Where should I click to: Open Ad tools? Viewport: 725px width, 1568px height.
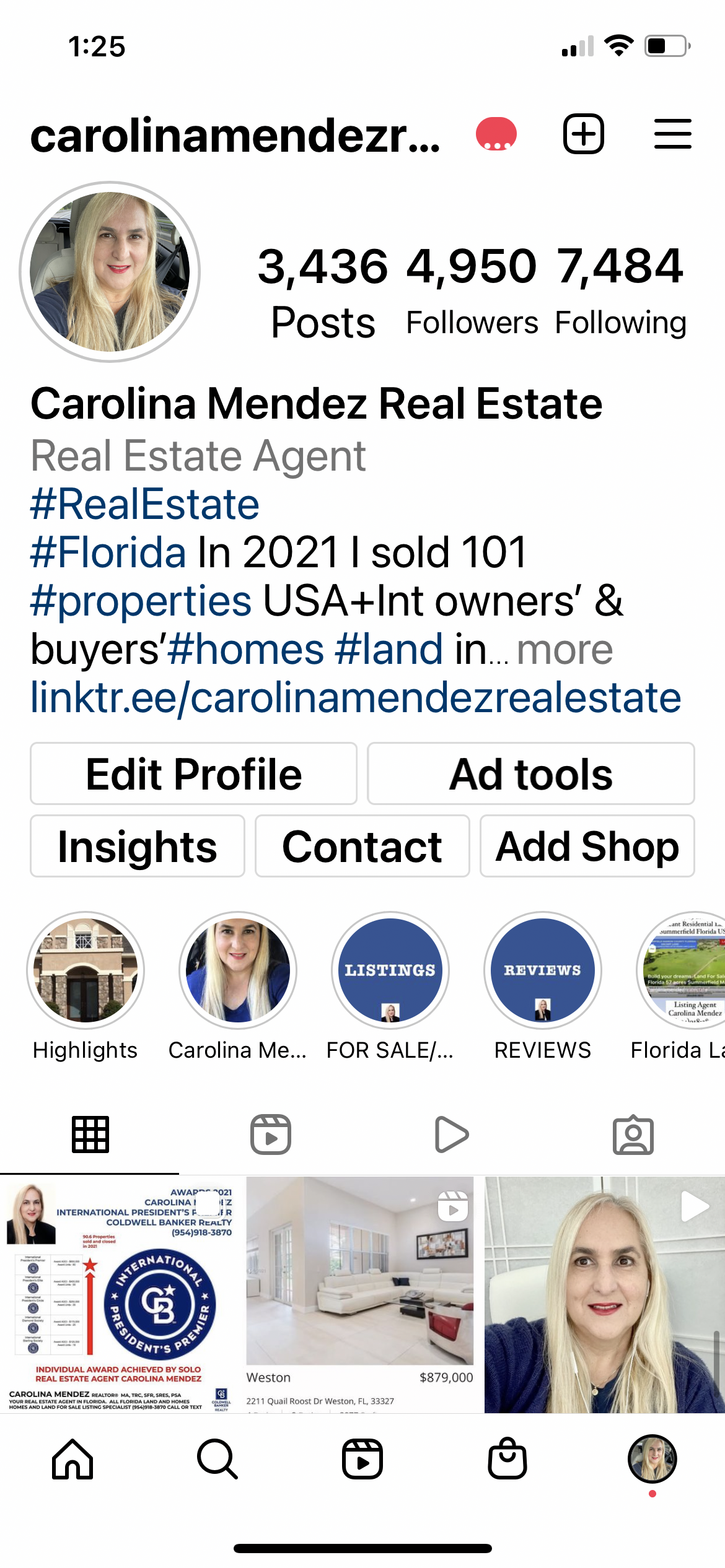530,773
